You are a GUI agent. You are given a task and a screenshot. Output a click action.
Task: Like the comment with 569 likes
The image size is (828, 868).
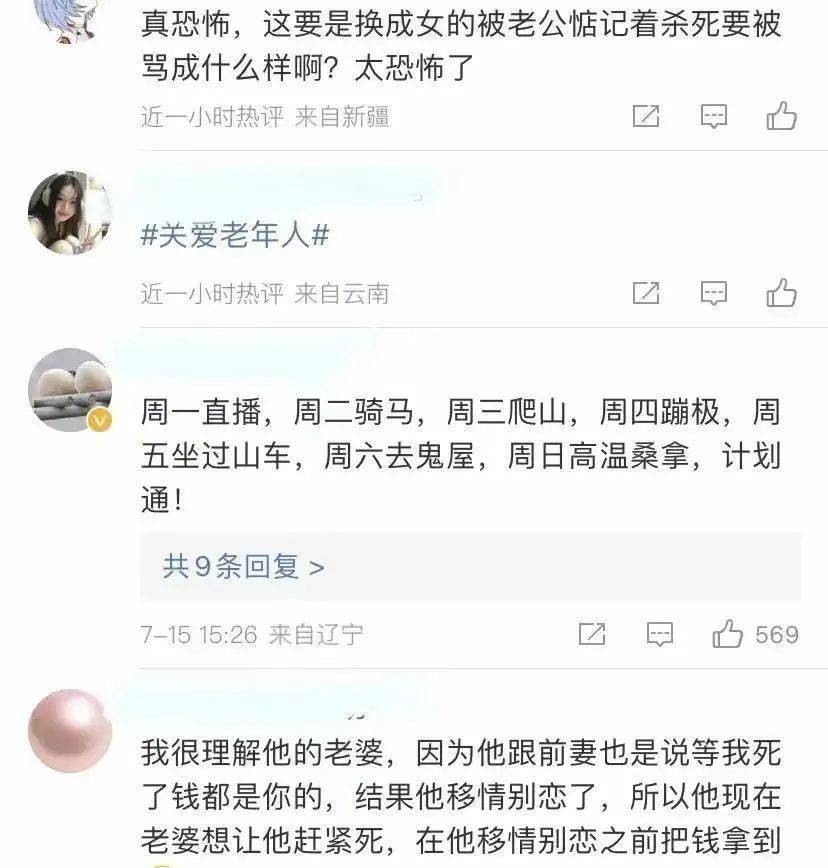pyautogui.click(x=728, y=634)
